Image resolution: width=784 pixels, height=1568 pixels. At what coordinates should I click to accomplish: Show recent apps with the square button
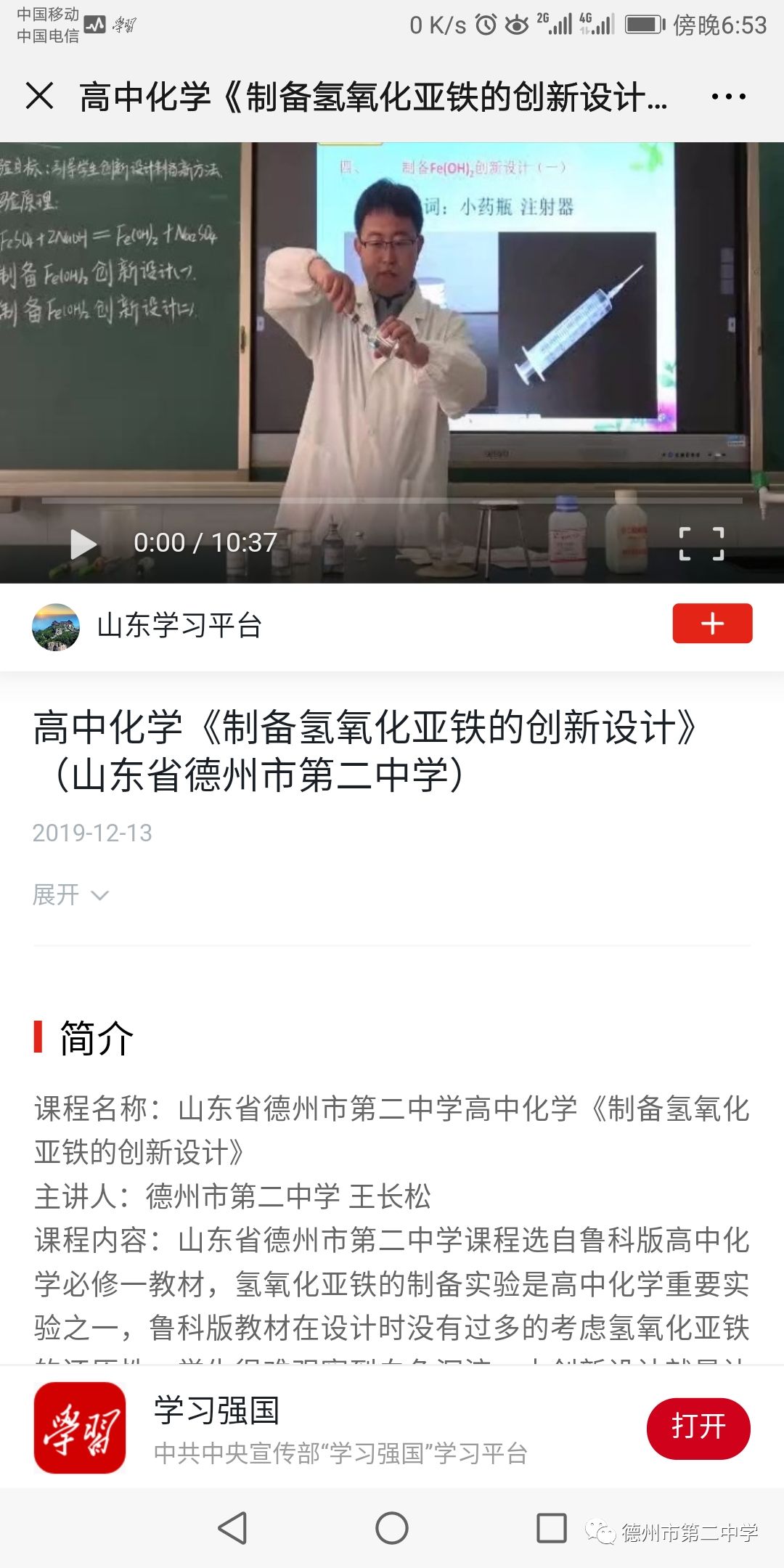click(x=551, y=1528)
